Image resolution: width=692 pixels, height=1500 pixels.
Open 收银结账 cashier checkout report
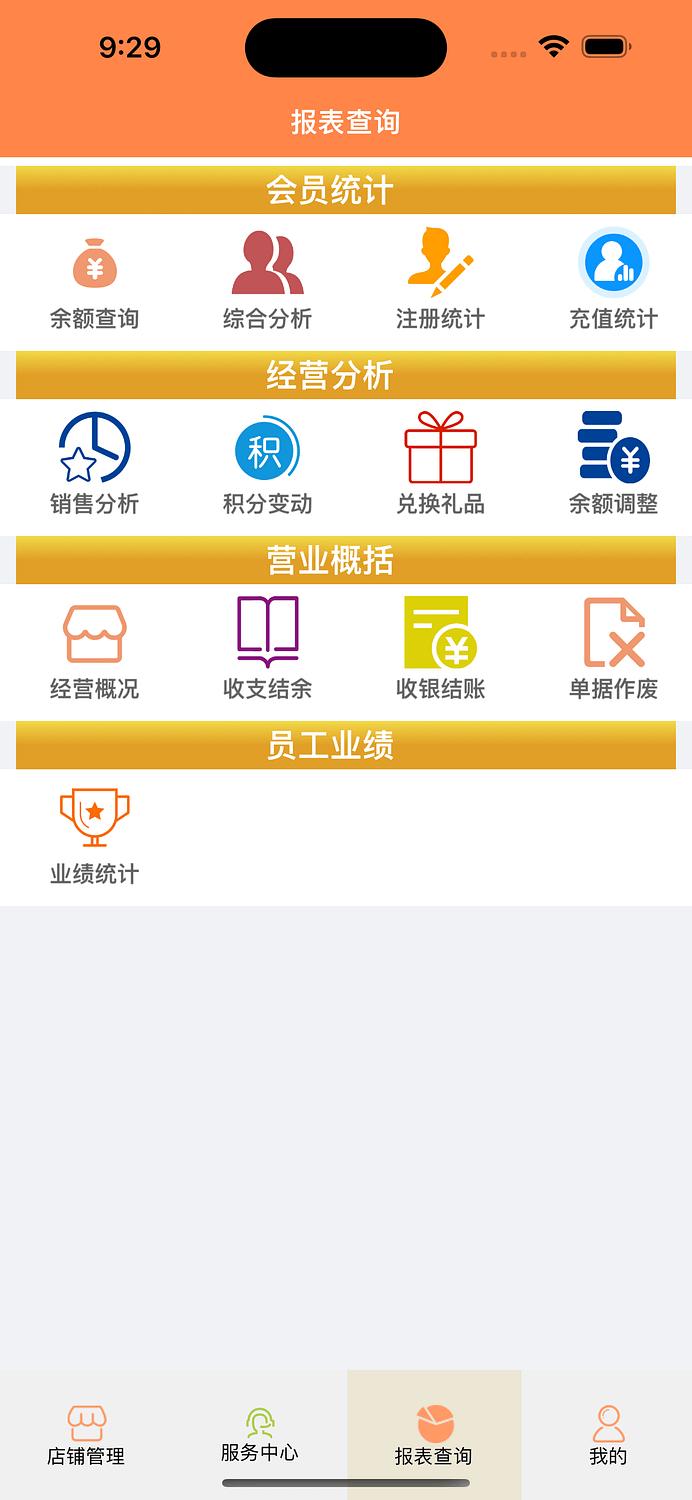tap(441, 650)
